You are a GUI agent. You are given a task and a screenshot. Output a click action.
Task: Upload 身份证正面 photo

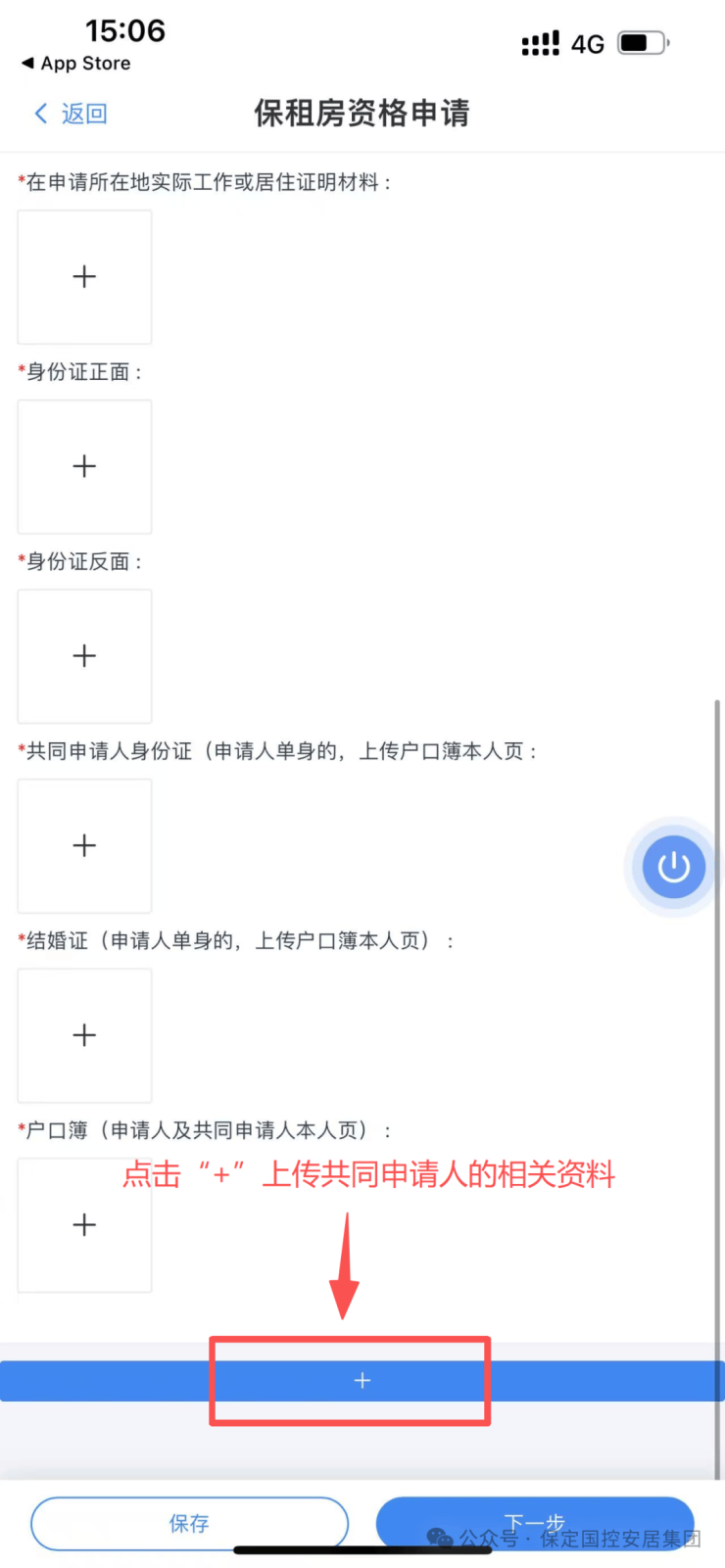(84, 466)
